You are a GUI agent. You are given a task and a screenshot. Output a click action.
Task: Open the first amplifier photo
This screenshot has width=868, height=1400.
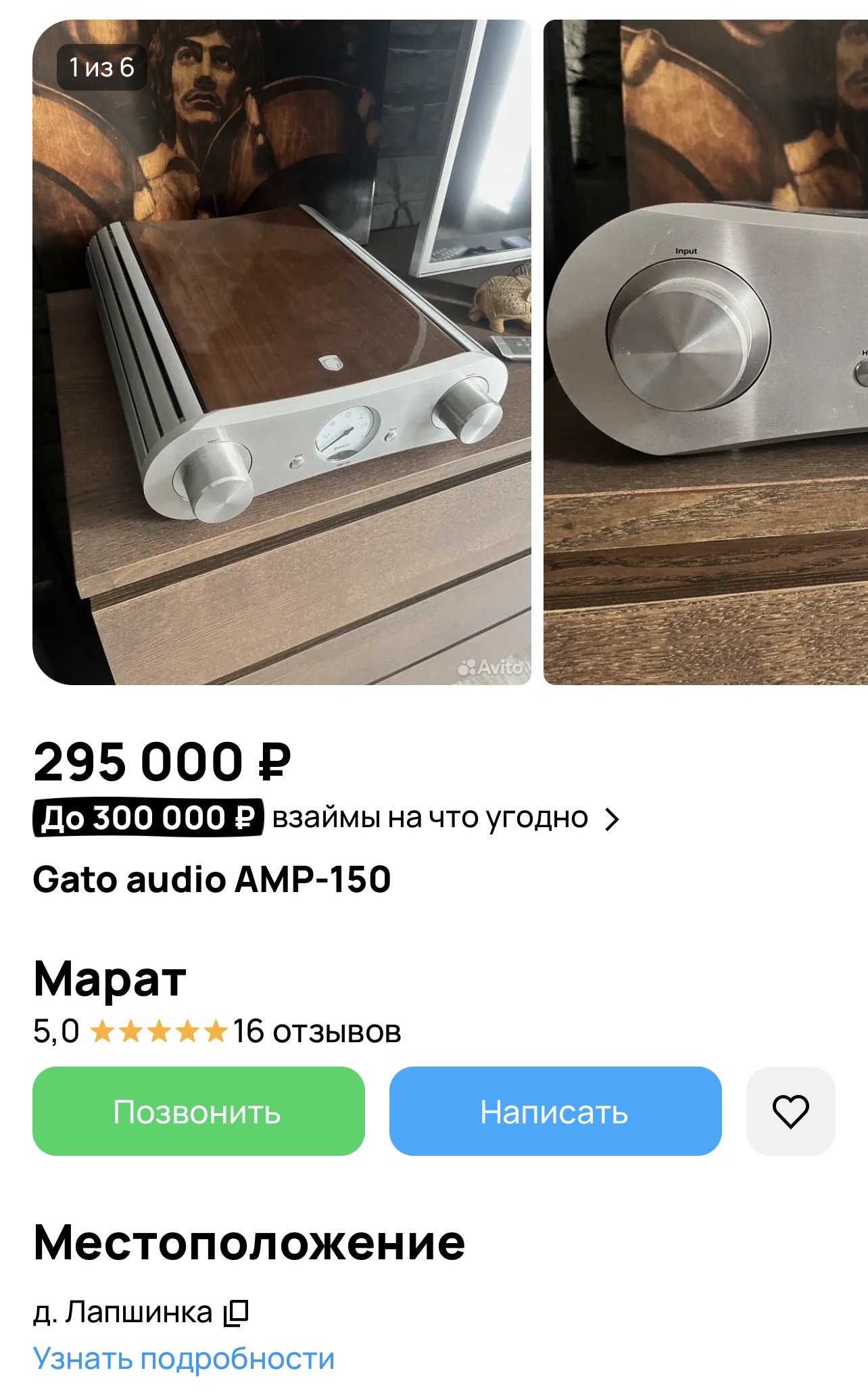[x=281, y=352]
